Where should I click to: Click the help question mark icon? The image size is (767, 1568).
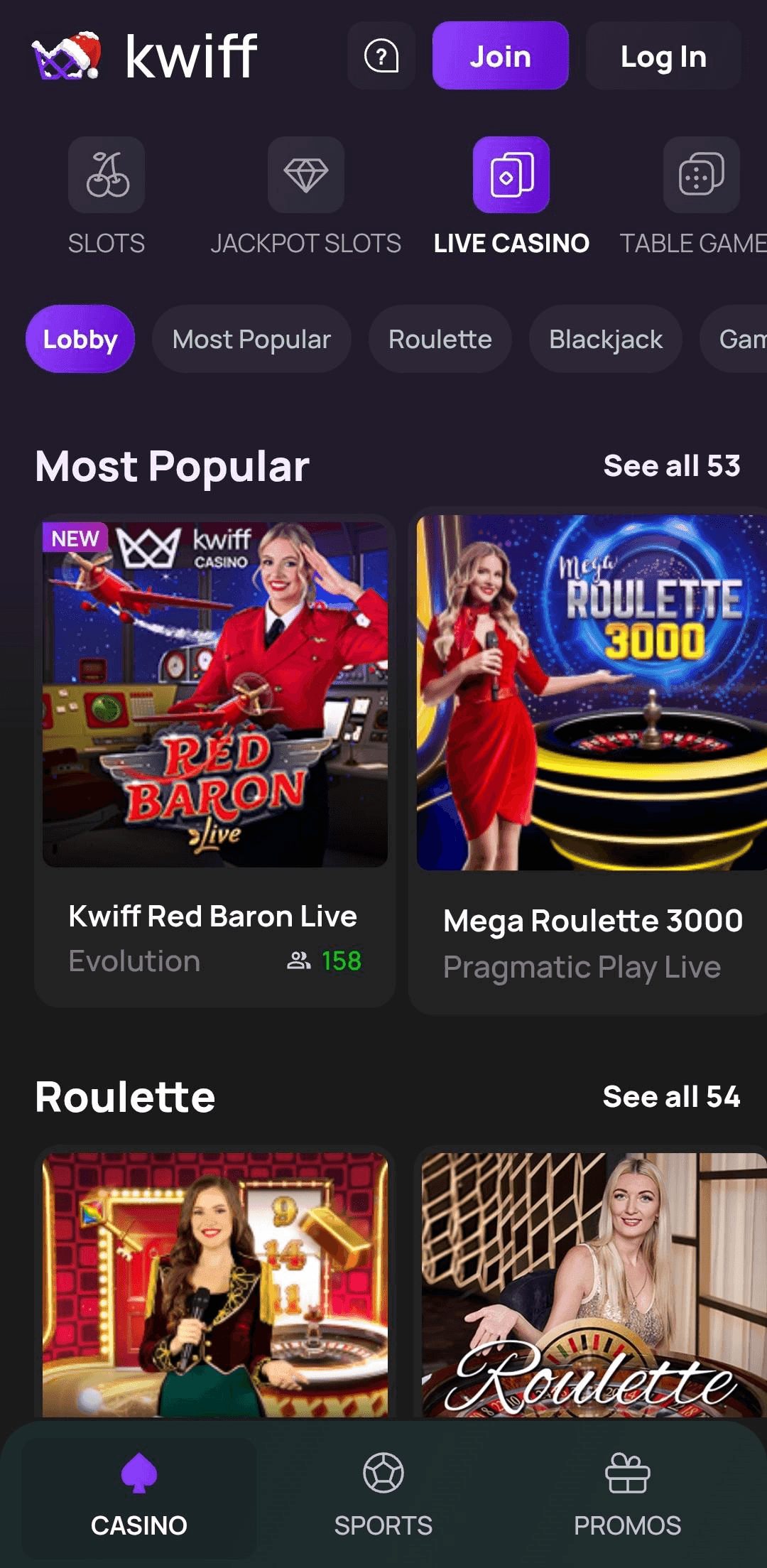[381, 57]
